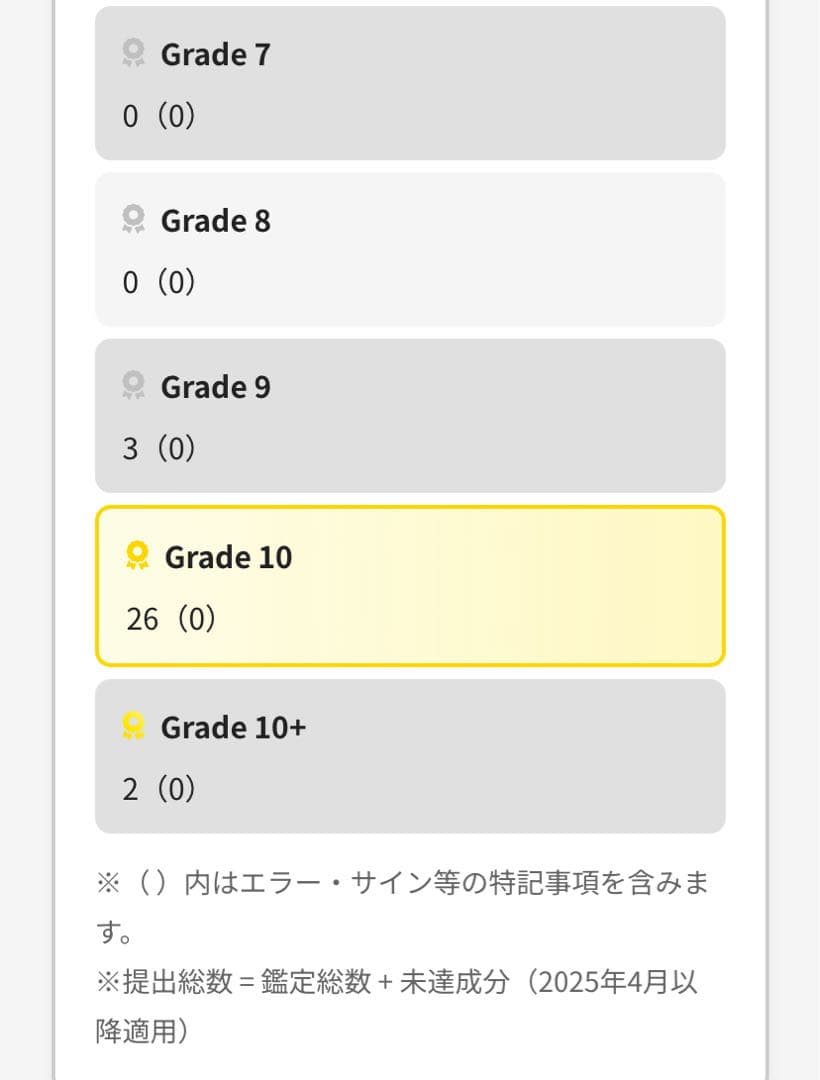
Task: Click the yellow Grade 10 medal icon
Action: click(x=137, y=557)
